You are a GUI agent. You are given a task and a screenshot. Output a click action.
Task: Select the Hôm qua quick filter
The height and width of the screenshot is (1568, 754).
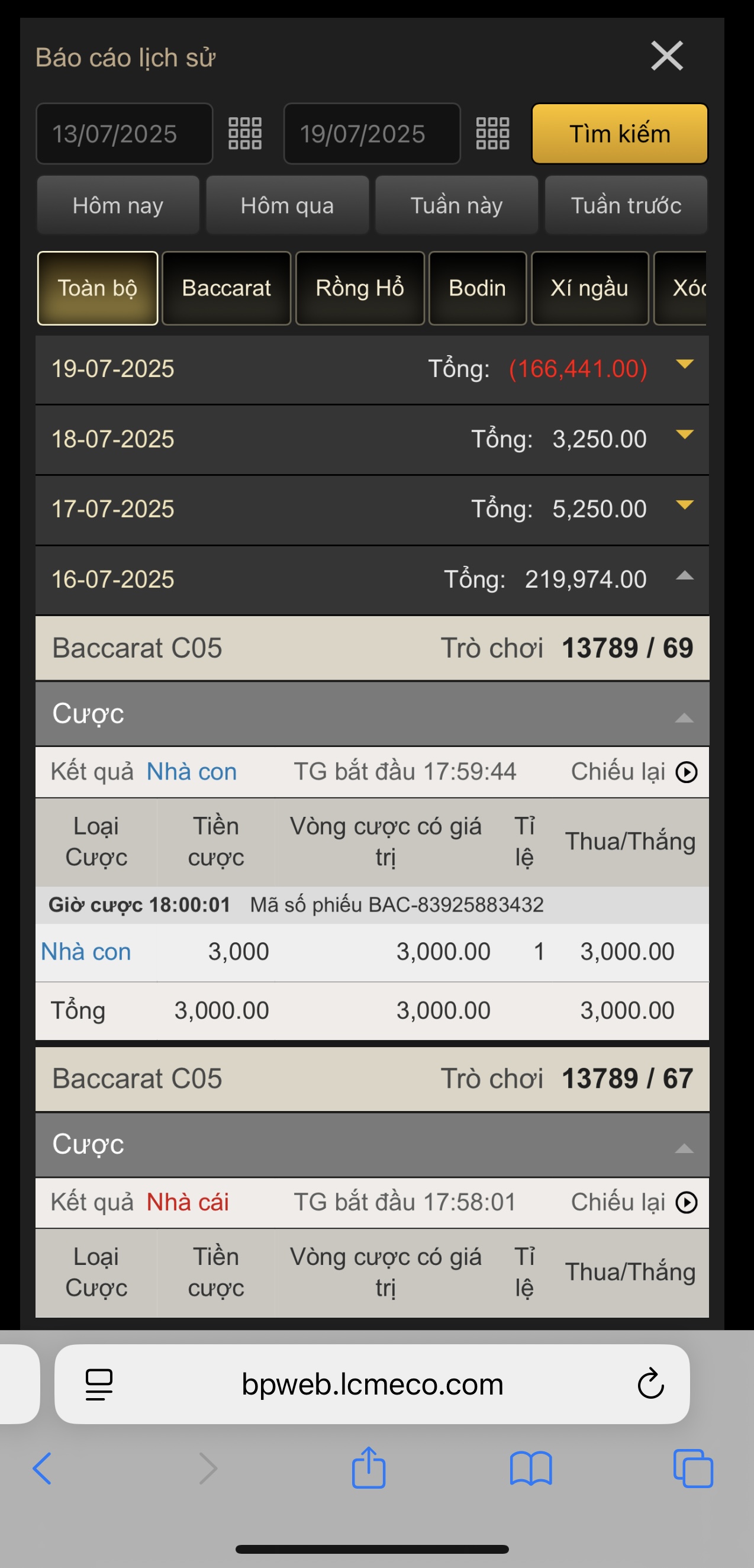click(287, 206)
